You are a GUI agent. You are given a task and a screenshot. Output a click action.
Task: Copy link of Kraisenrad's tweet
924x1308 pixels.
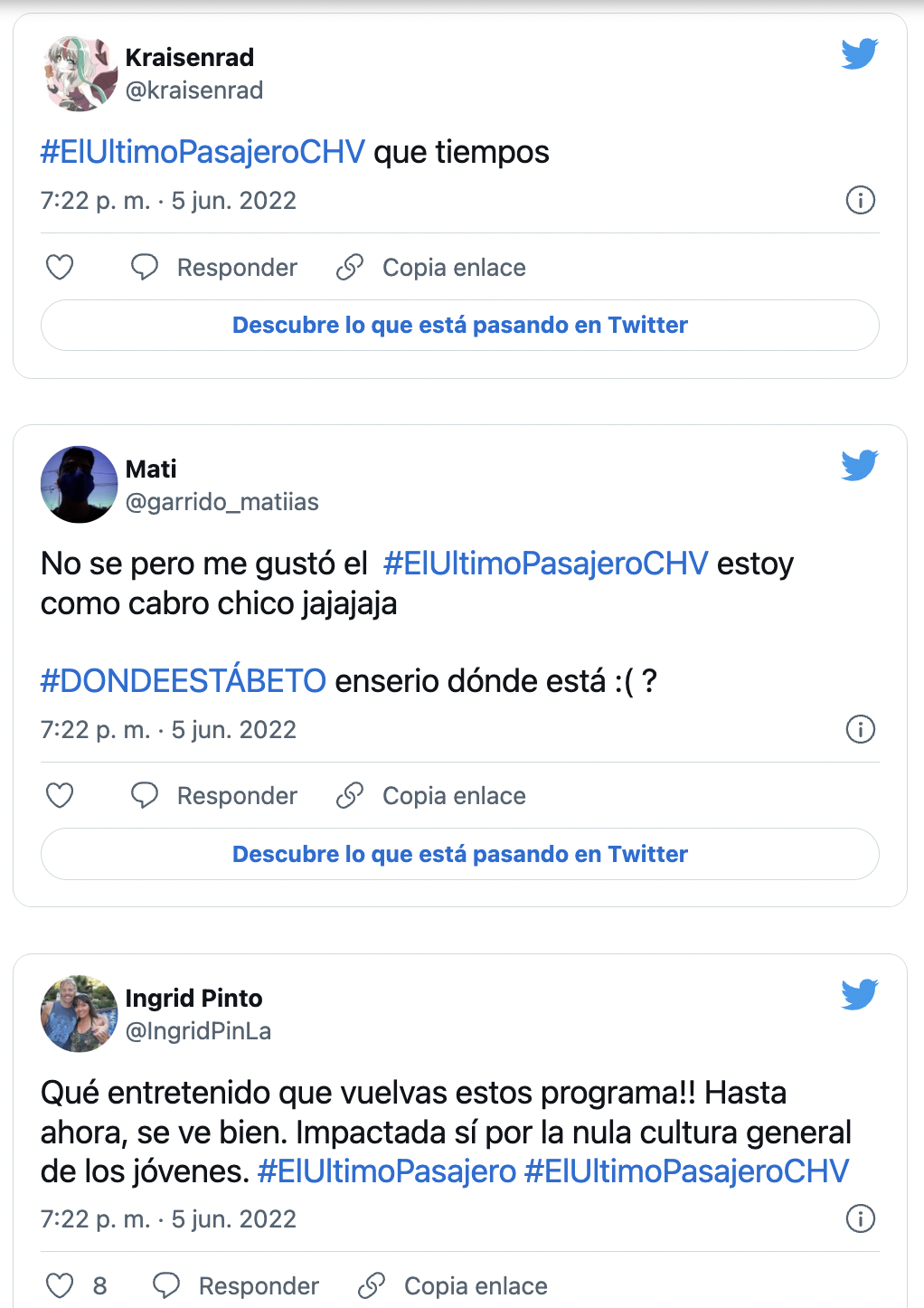click(x=431, y=268)
